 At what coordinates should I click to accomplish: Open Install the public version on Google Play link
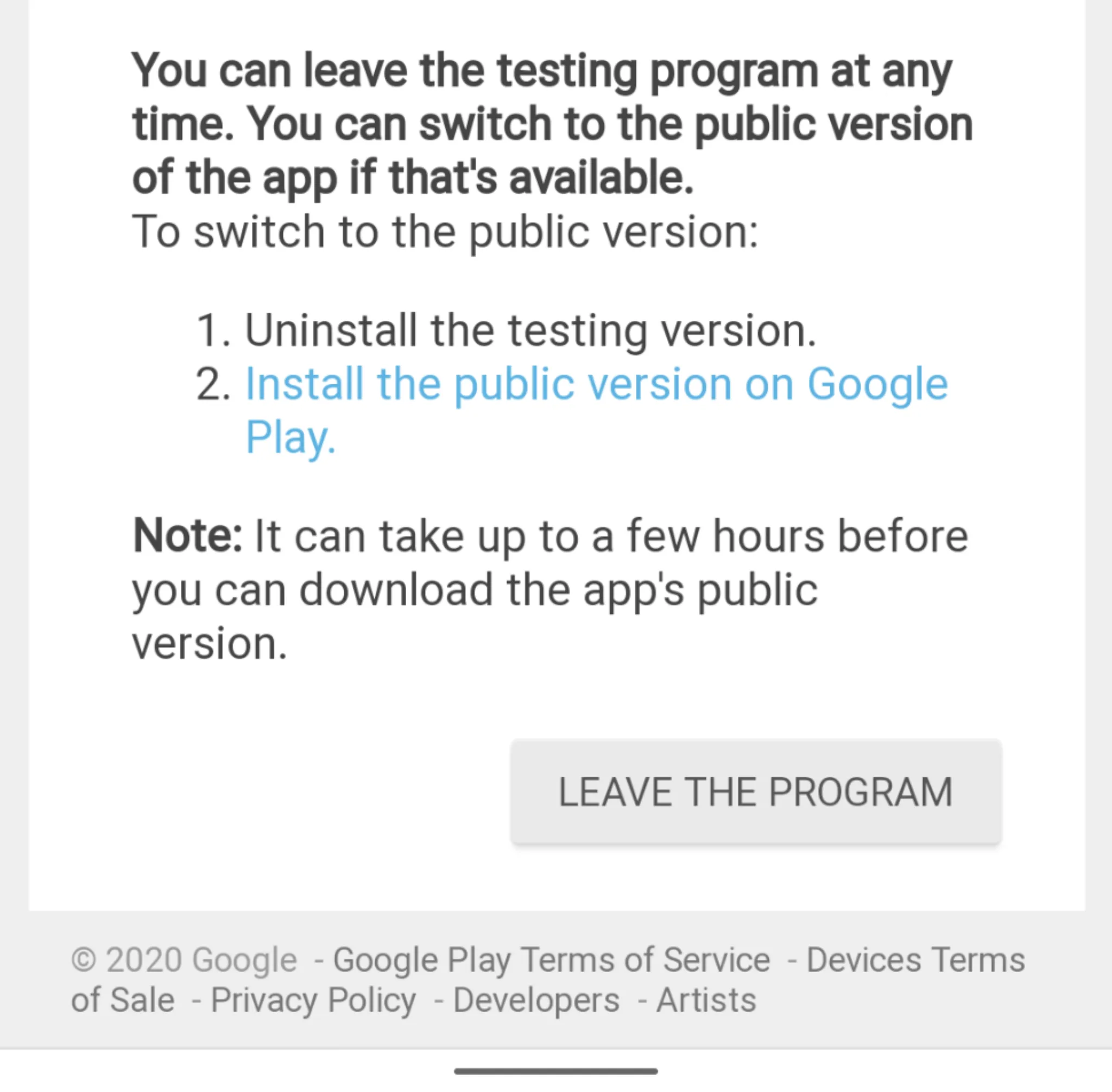pyautogui.click(x=596, y=384)
